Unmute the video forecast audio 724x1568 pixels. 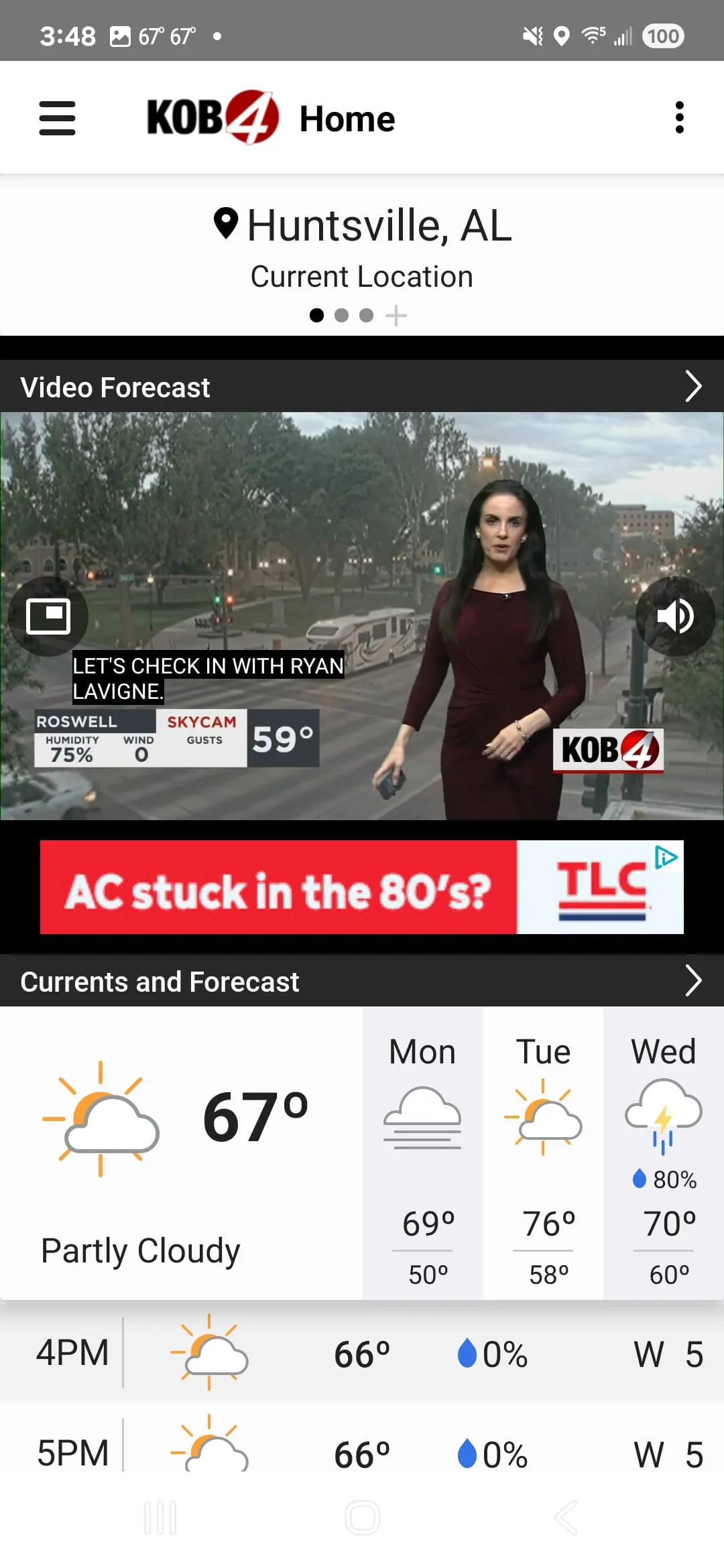pos(675,616)
